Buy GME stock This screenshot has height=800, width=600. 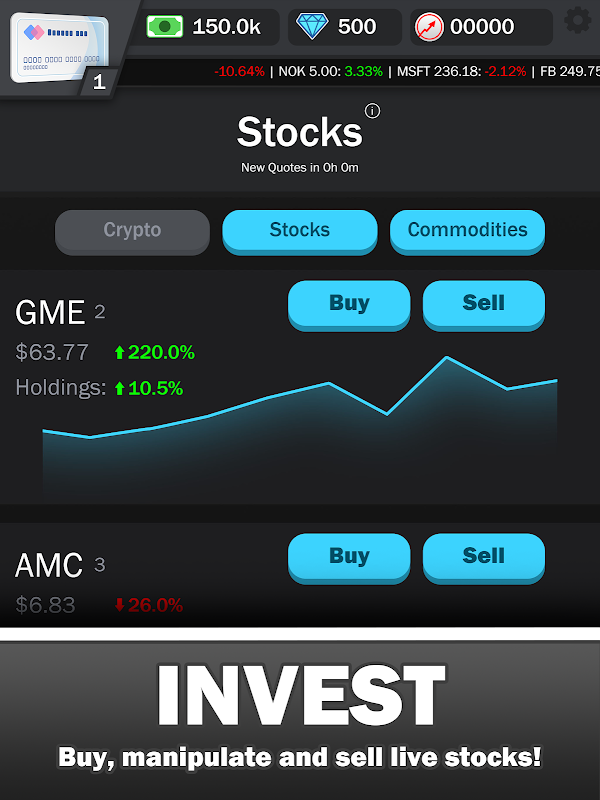tap(349, 303)
